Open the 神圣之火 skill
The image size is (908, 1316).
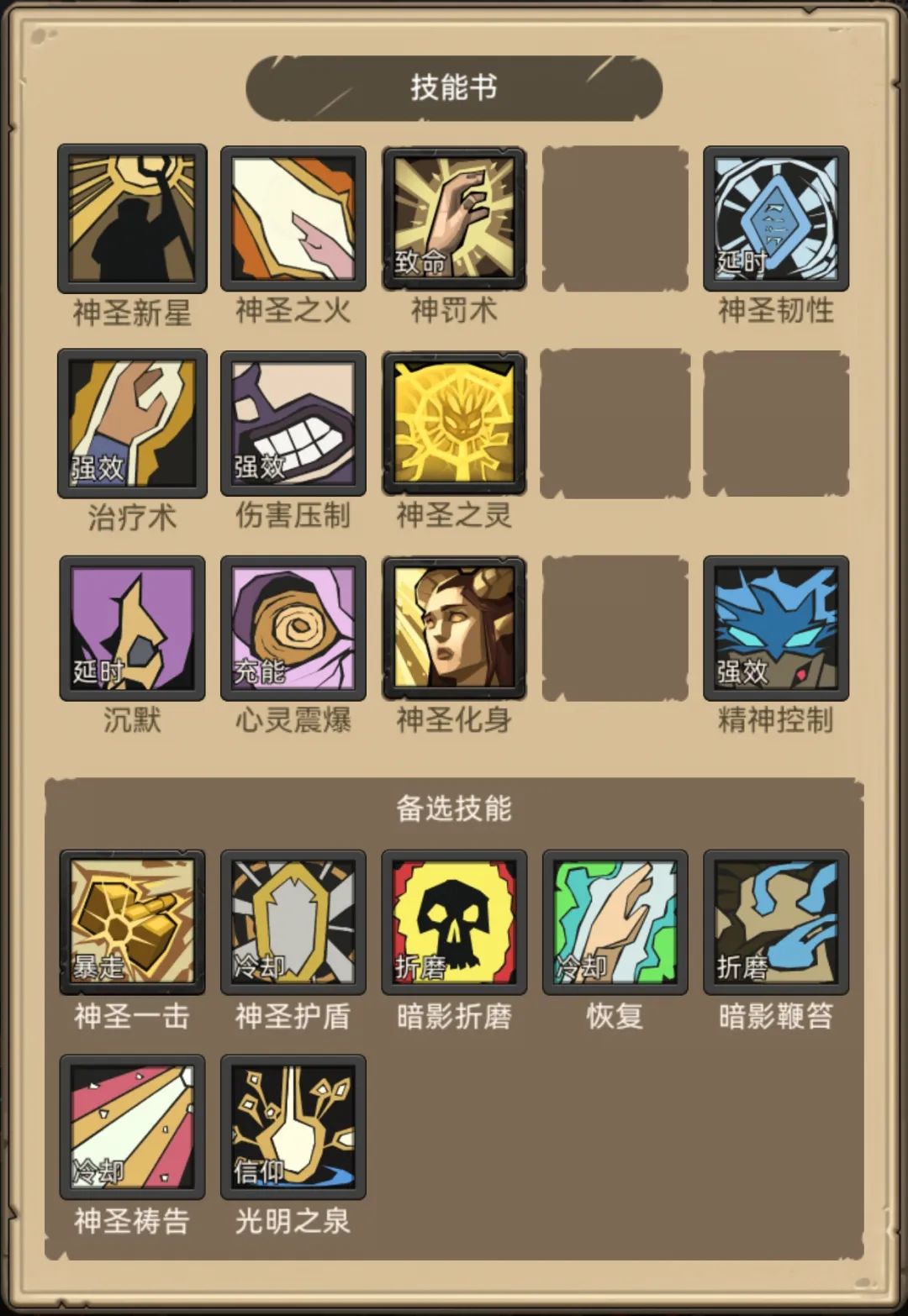point(293,218)
